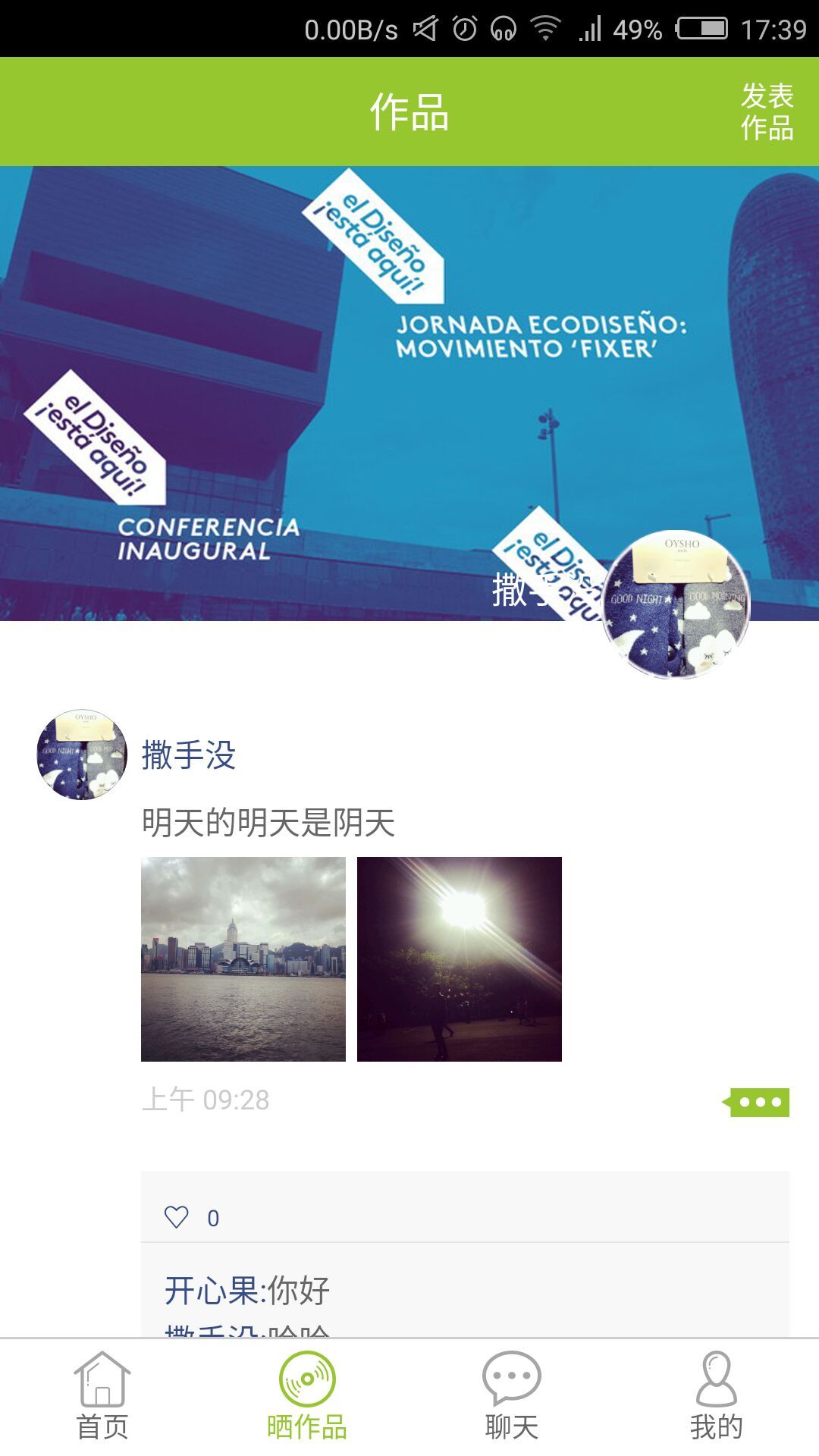Switch to the 首页 tab
Image resolution: width=819 pixels, height=1456 pixels.
[x=102, y=1397]
